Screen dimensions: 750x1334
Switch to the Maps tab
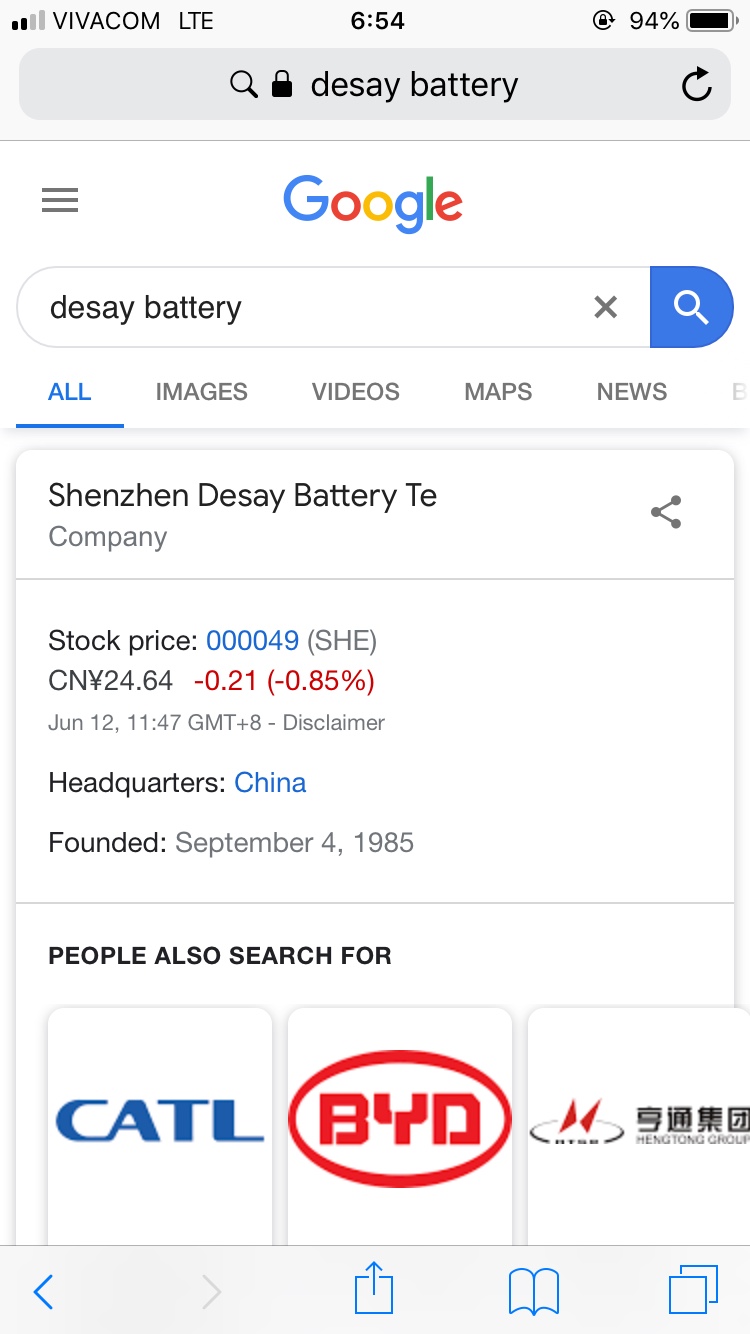pos(498,392)
